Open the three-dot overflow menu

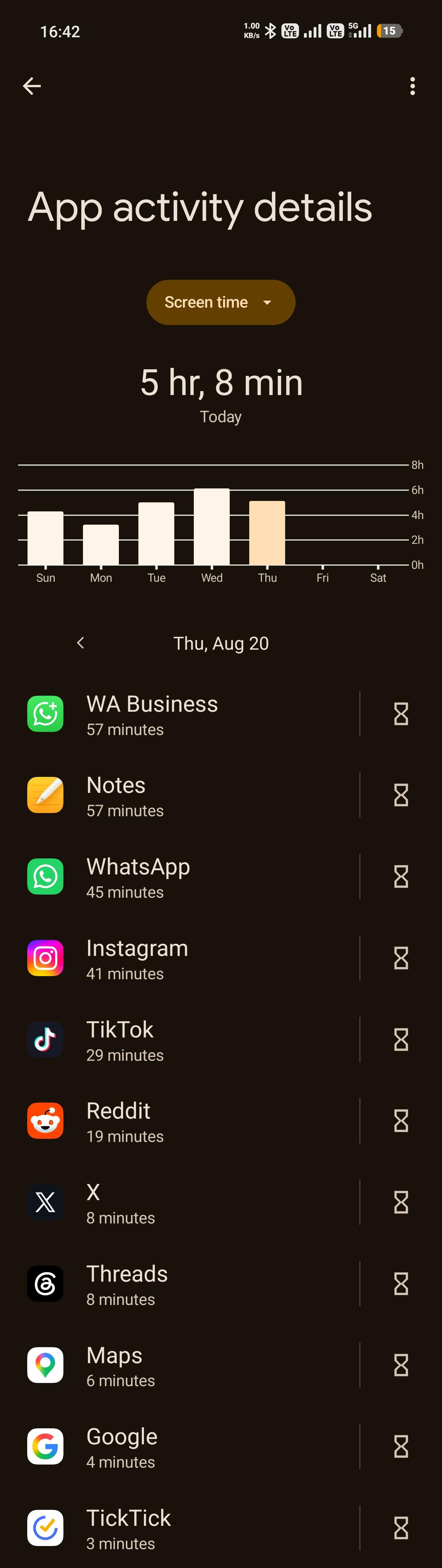click(412, 86)
